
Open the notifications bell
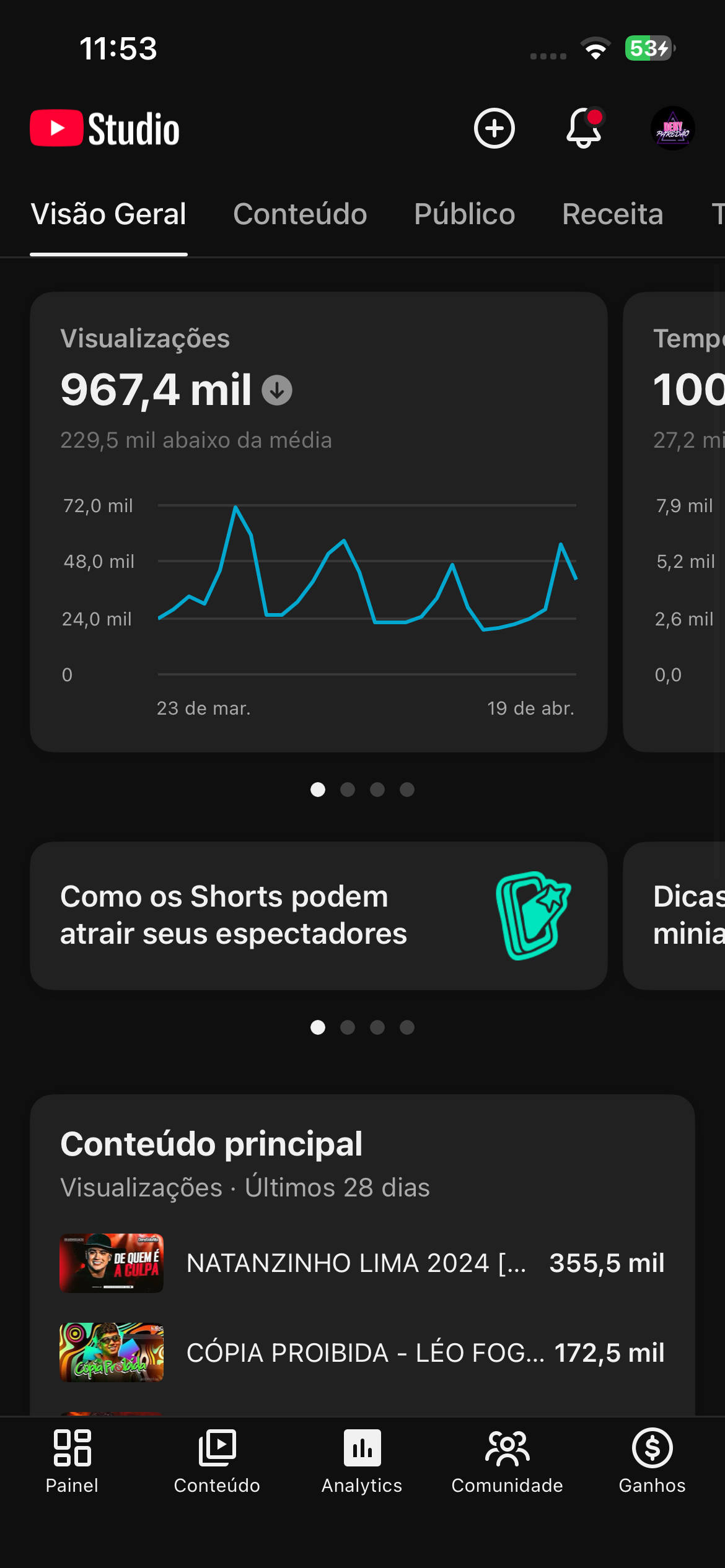coord(584,128)
